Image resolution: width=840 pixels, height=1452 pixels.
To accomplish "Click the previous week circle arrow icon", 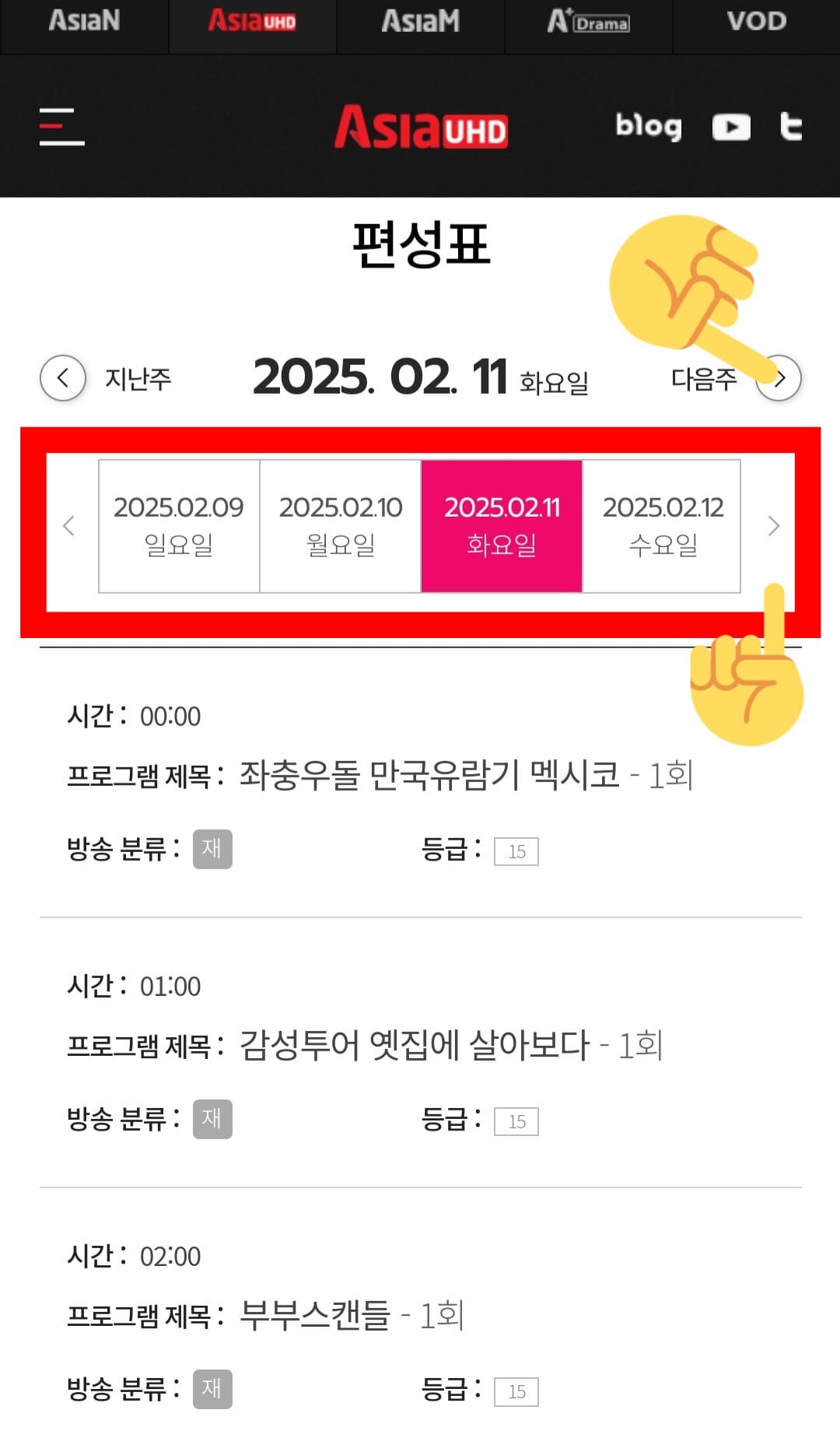I will pos(61,379).
